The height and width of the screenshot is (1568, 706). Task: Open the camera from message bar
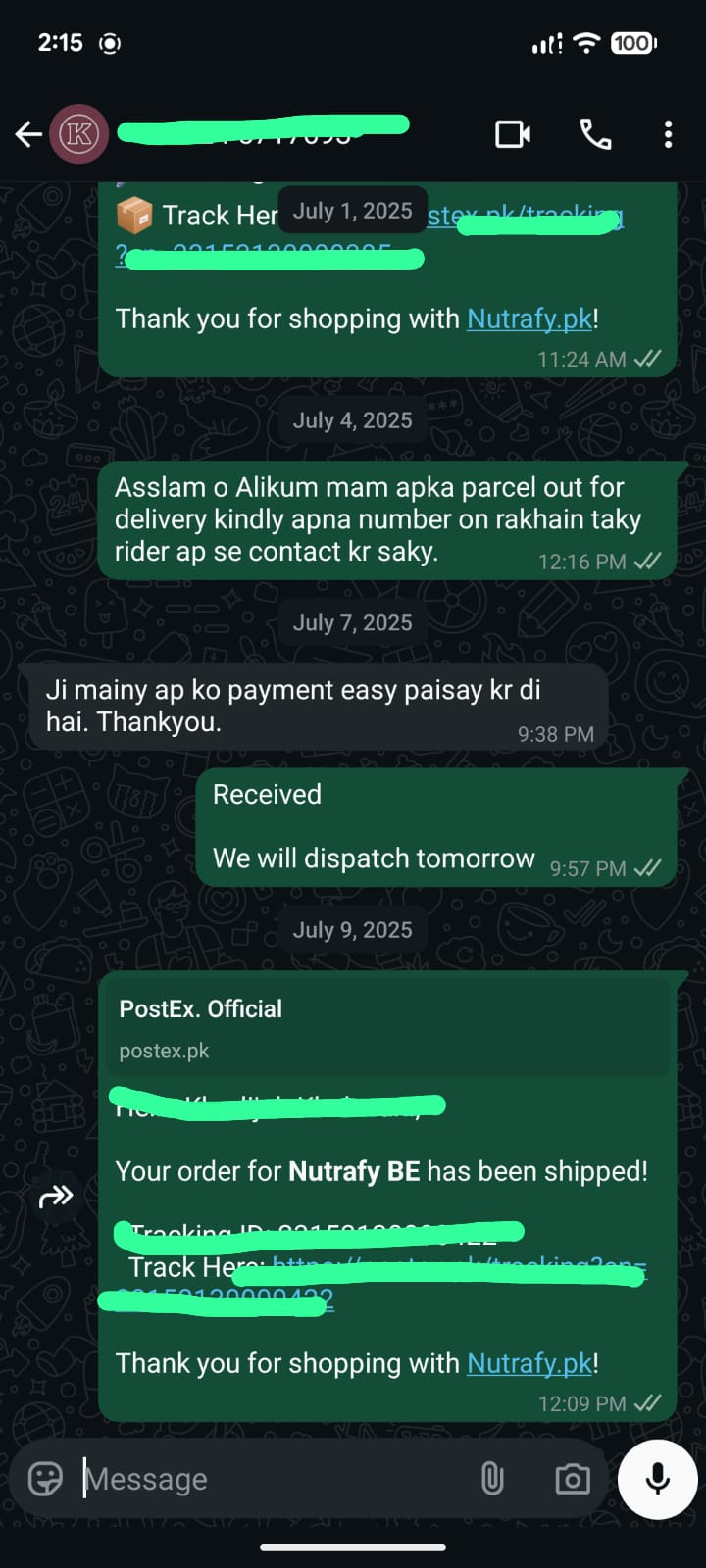(x=572, y=1479)
